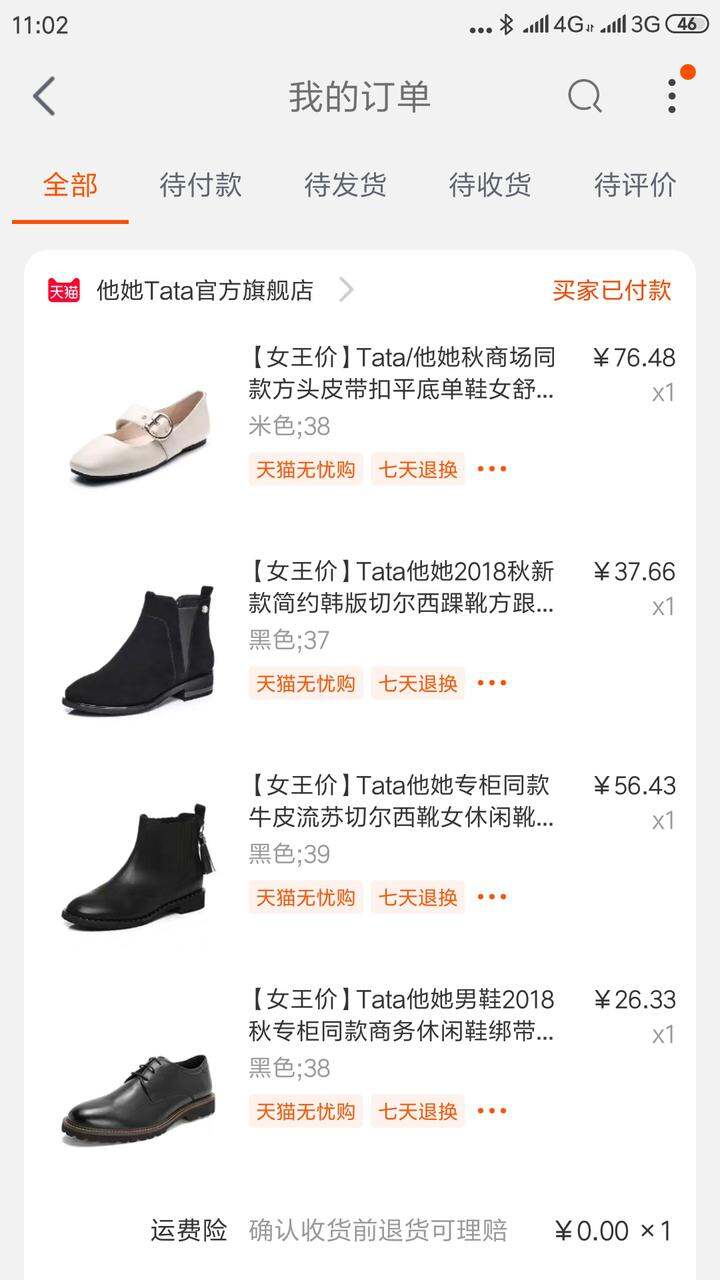Show more tags for 黑色;37 boot
Image resolution: width=720 pixels, height=1280 pixels.
click(492, 682)
